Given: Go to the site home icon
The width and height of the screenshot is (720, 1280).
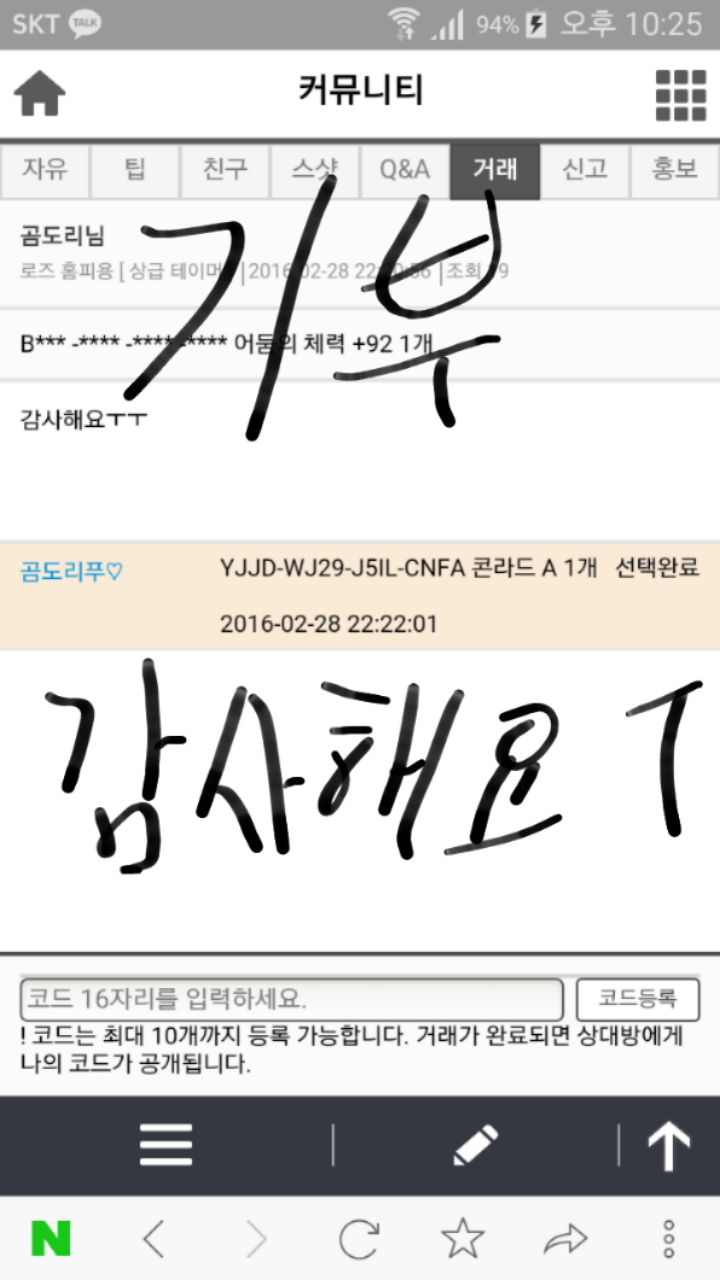Looking at the screenshot, I should (40, 94).
